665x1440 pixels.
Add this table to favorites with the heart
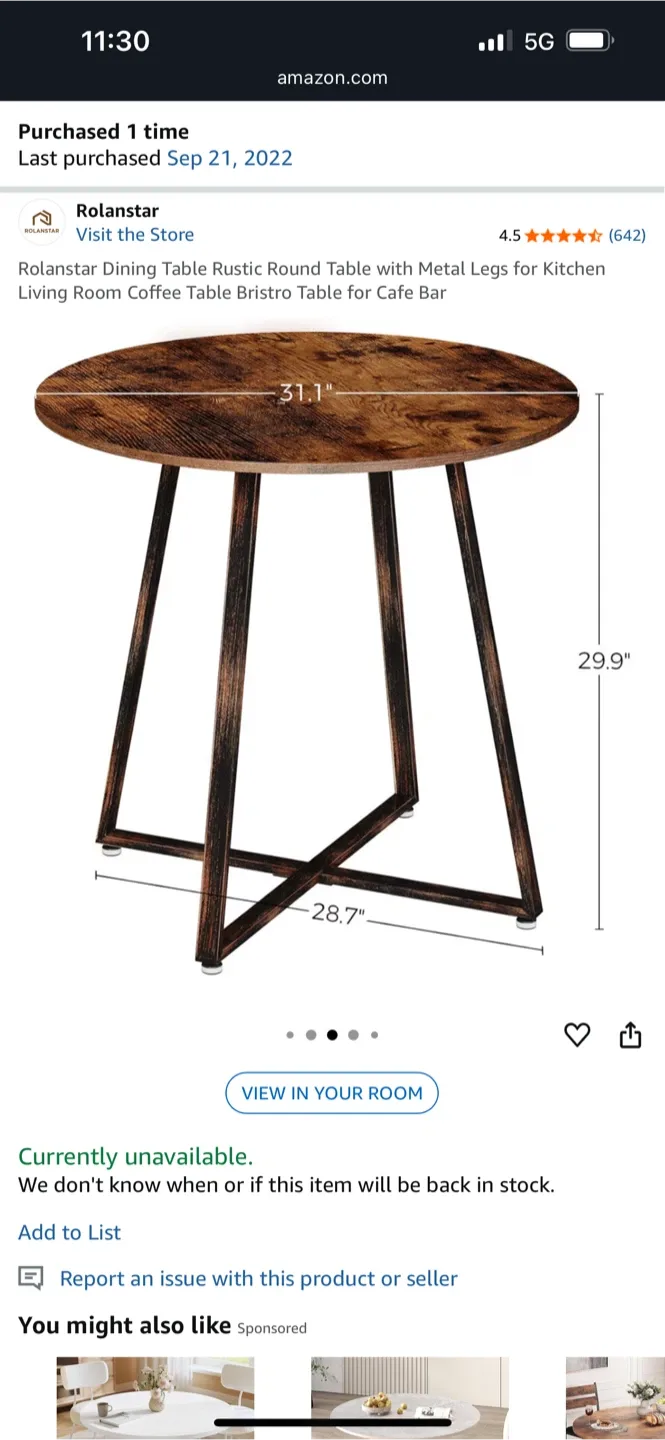577,1035
